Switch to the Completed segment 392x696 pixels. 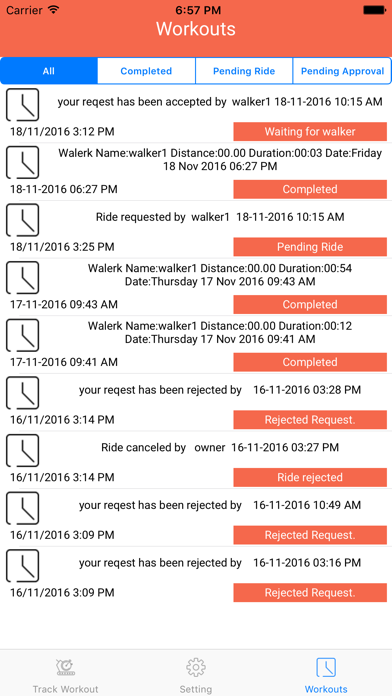146,71
